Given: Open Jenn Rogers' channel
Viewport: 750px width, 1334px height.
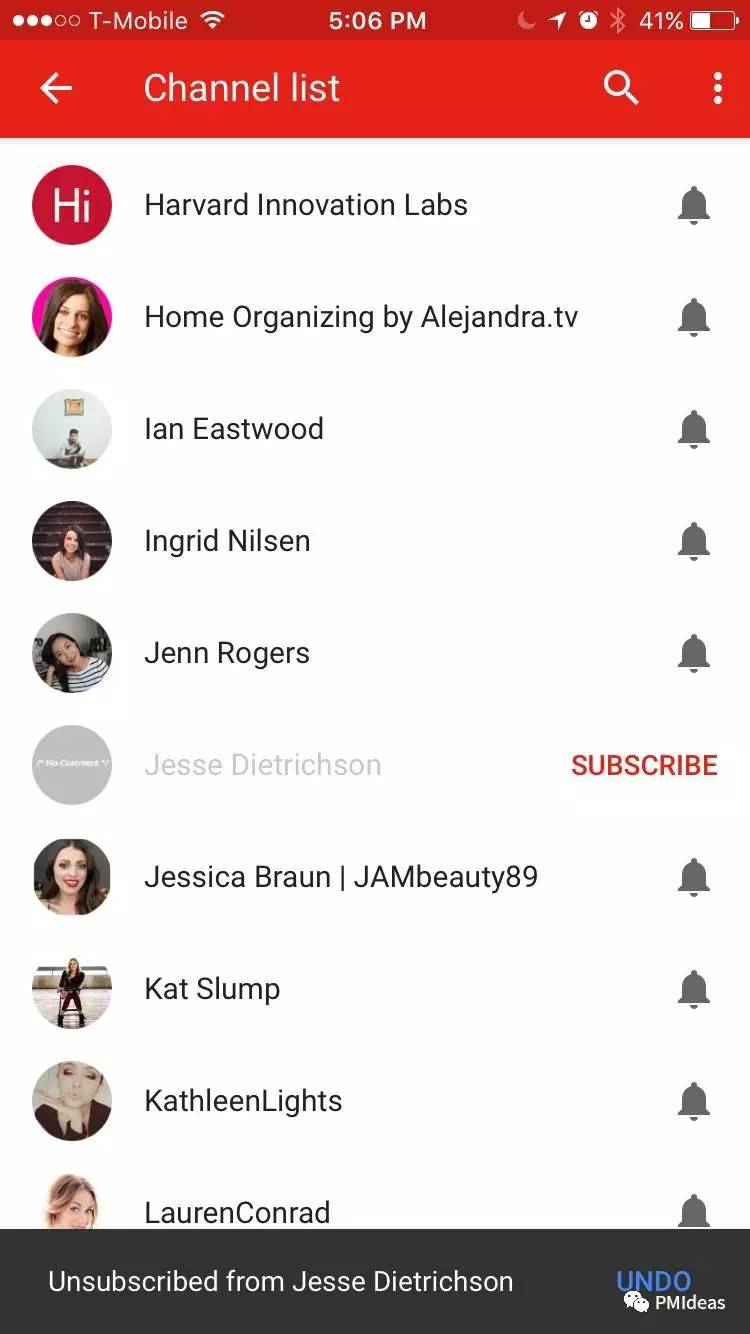Looking at the screenshot, I should point(227,653).
